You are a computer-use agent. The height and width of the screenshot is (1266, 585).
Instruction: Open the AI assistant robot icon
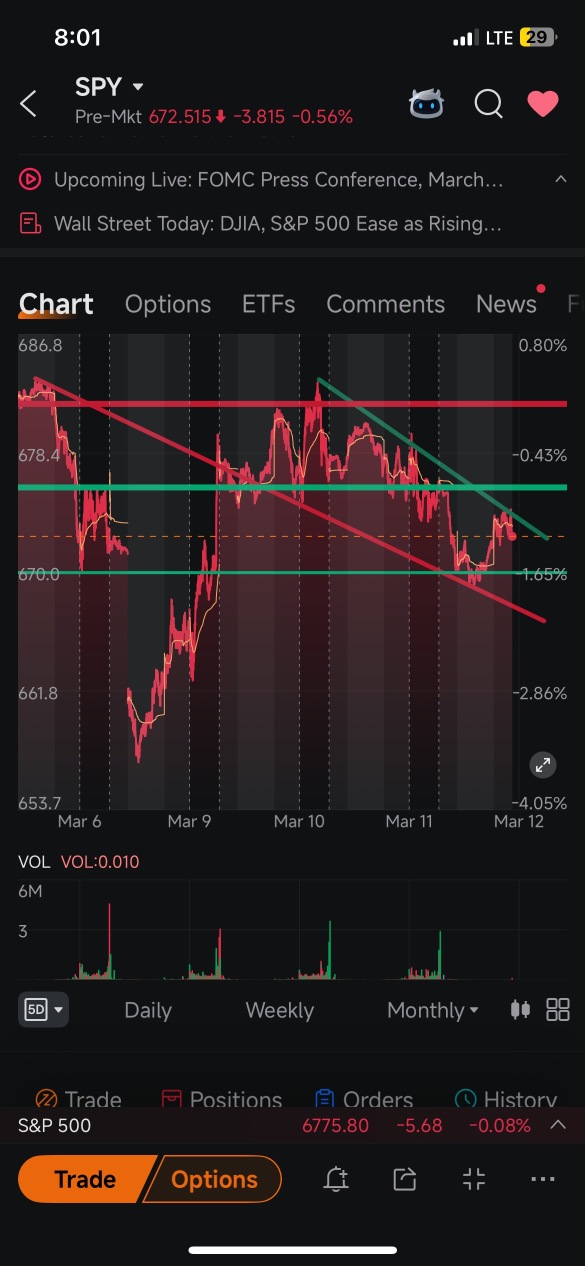click(427, 103)
